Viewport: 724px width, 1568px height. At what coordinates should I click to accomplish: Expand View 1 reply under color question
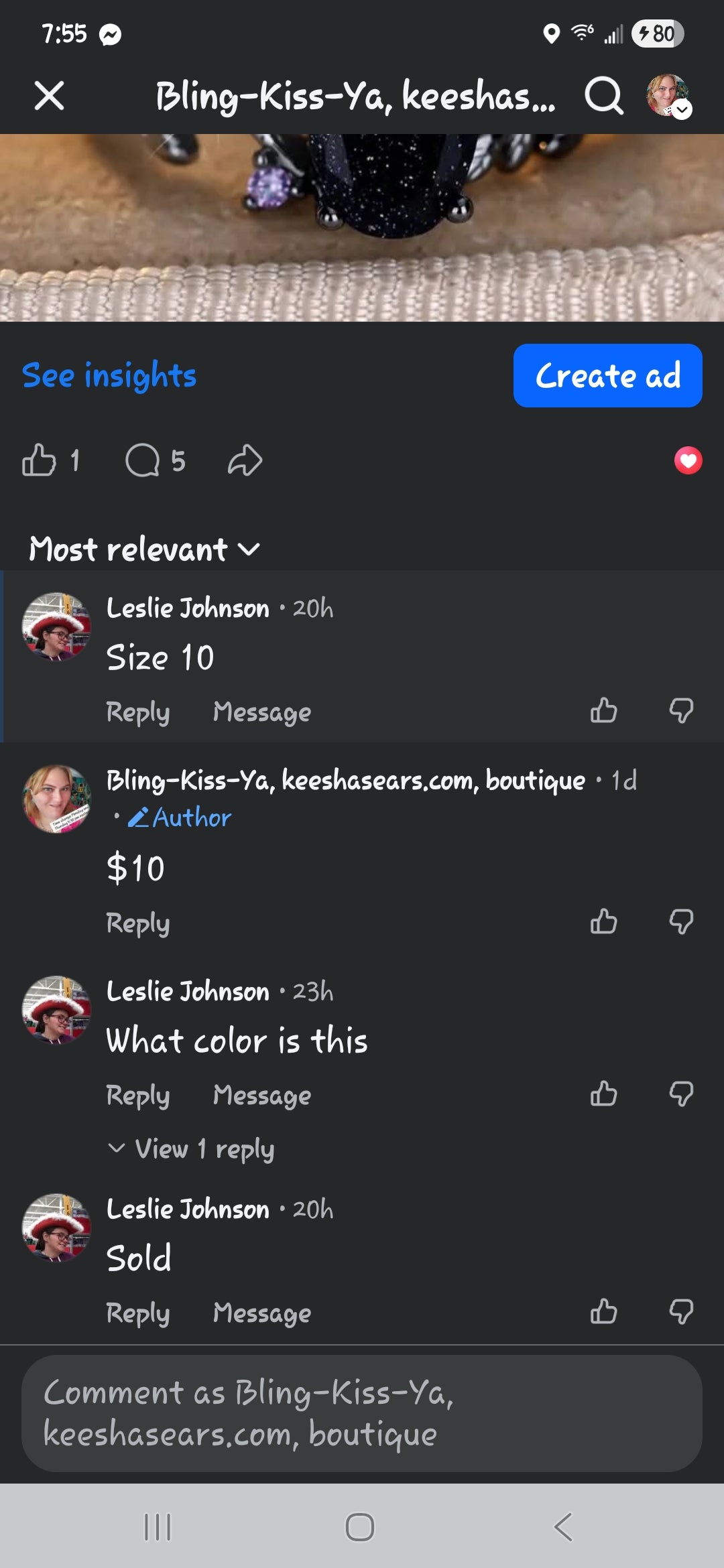point(192,1149)
